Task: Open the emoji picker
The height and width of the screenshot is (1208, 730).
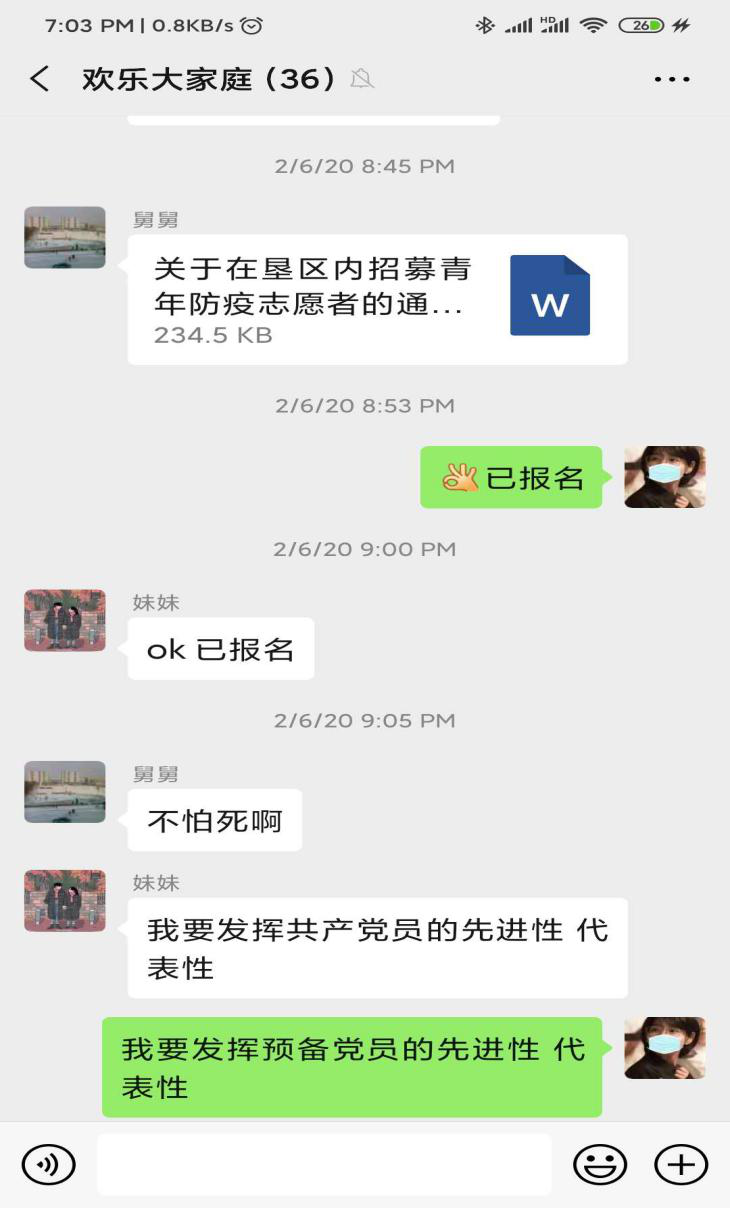Action: (600, 1164)
